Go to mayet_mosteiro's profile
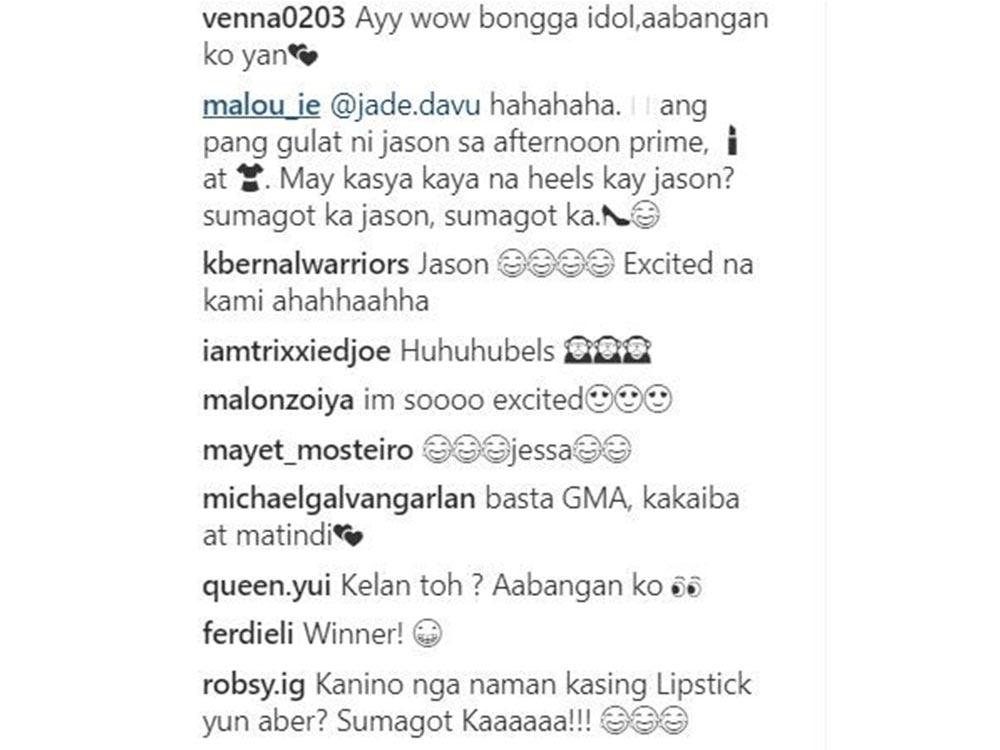1000x750 pixels. (307, 450)
